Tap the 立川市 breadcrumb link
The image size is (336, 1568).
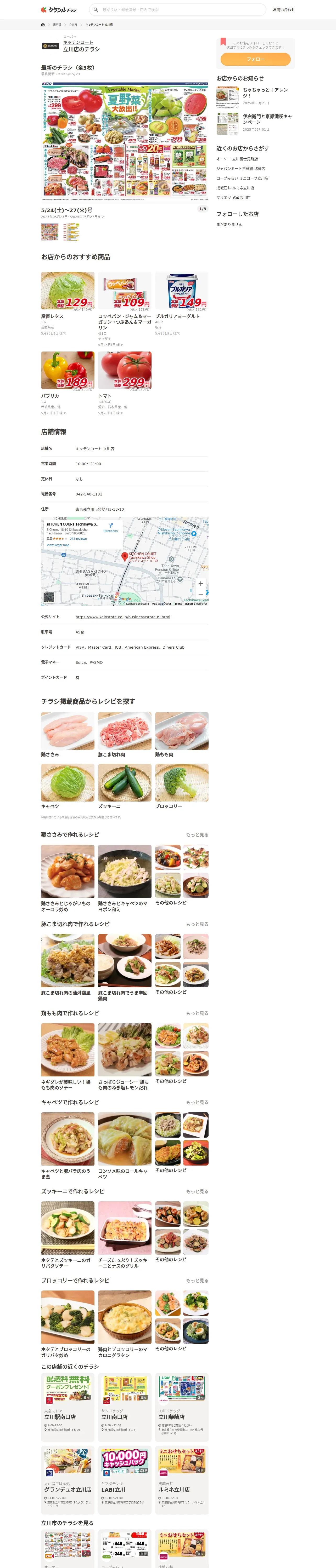[x=73, y=25]
